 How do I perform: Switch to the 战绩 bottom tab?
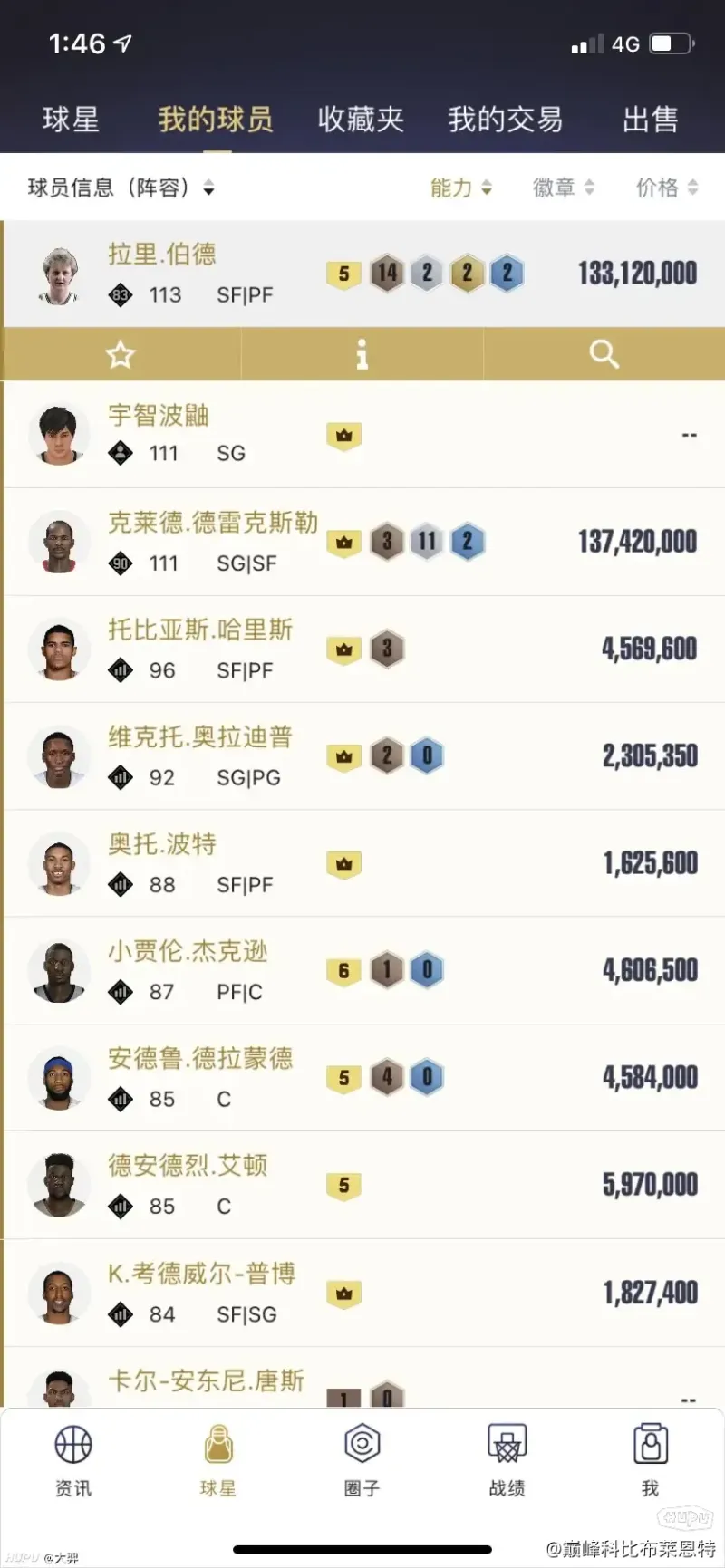coord(507,1458)
